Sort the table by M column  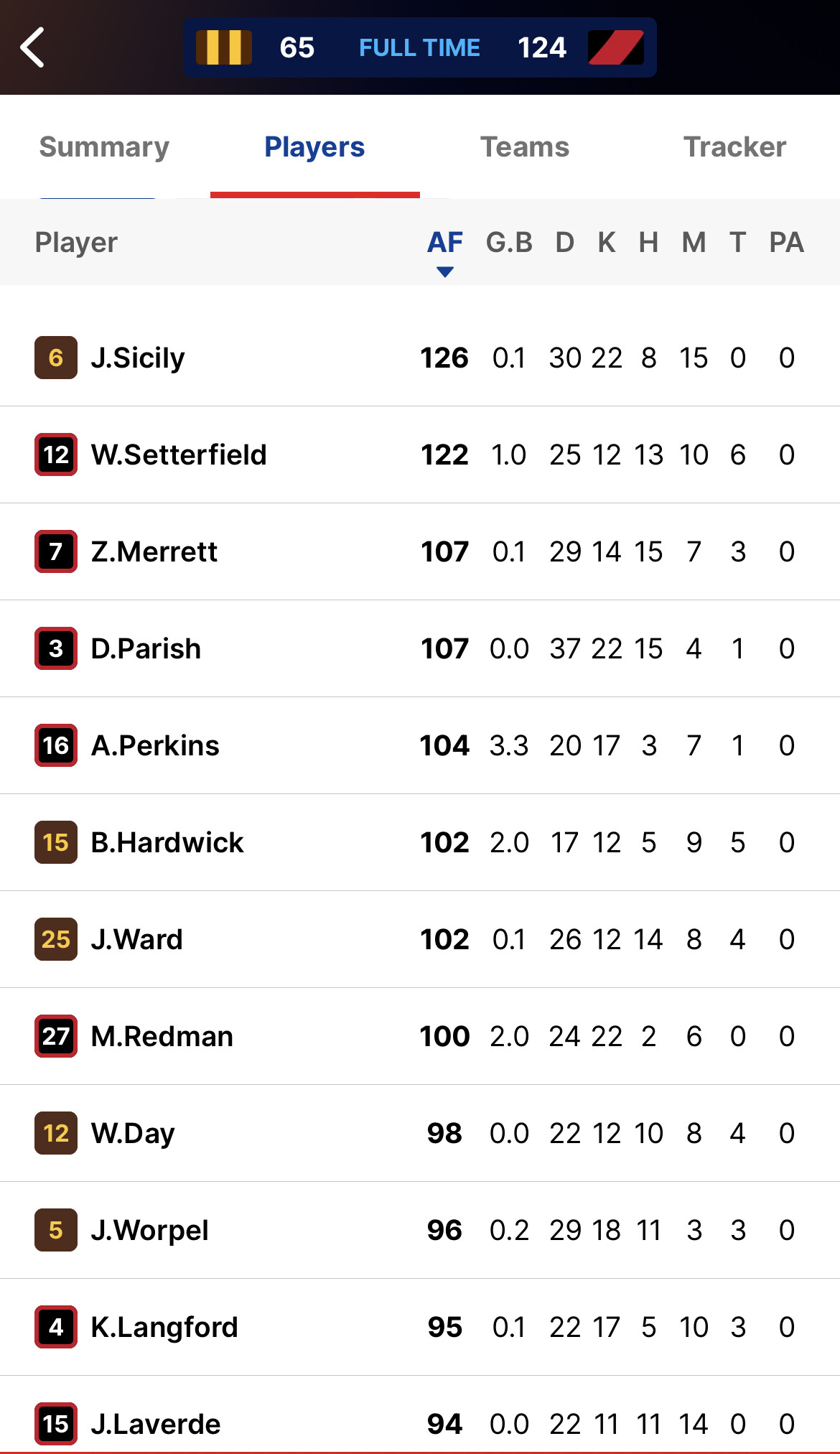point(694,243)
